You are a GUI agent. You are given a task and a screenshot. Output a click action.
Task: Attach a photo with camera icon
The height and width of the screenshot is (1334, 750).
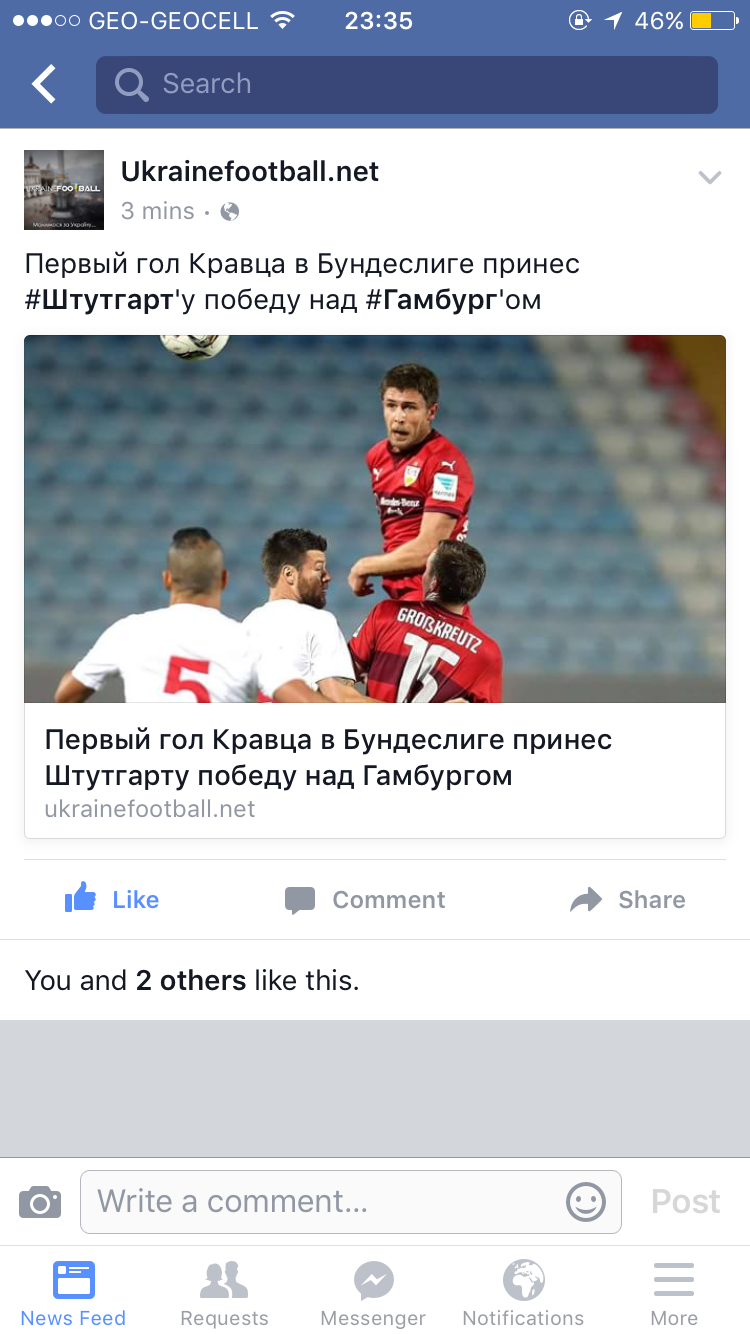coord(40,1202)
